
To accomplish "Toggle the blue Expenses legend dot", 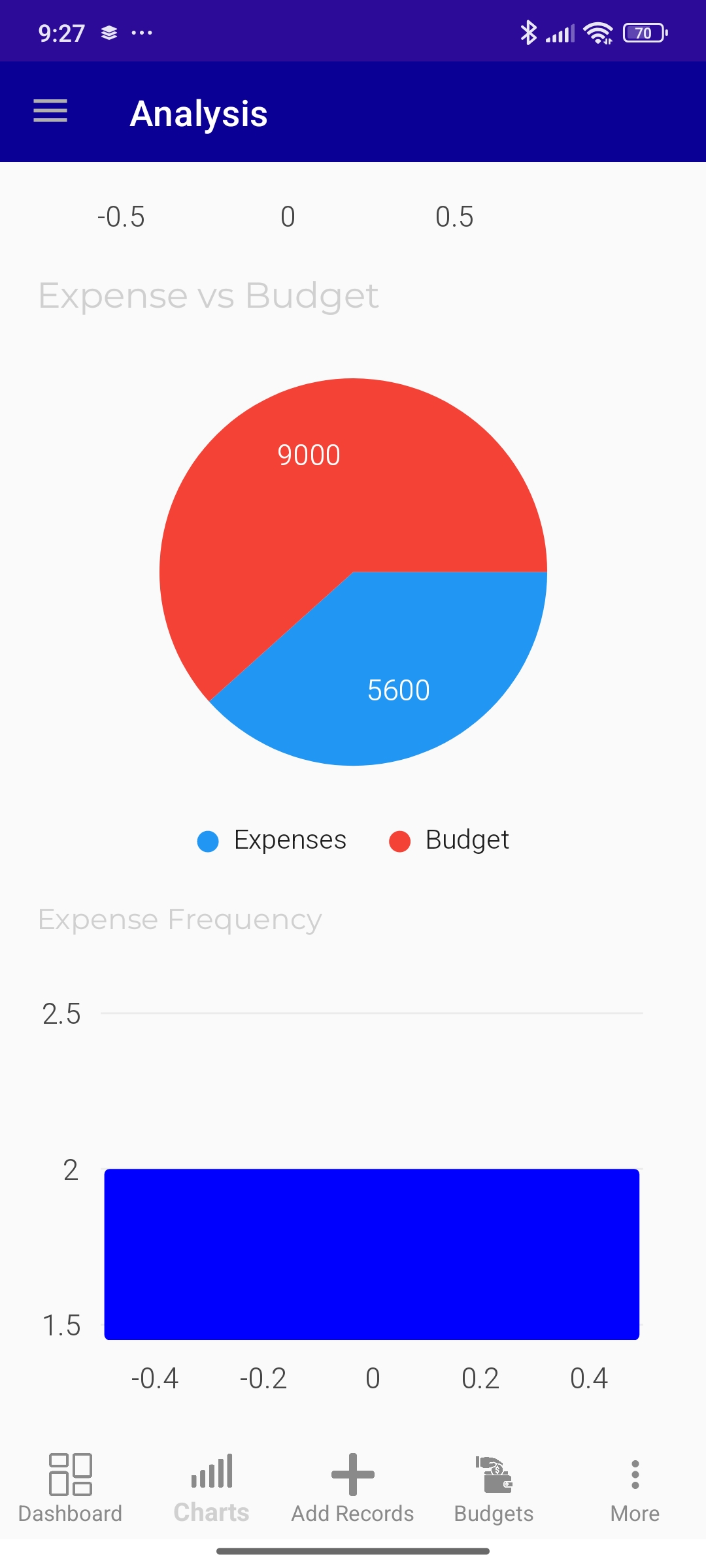I will coord(207,841).
